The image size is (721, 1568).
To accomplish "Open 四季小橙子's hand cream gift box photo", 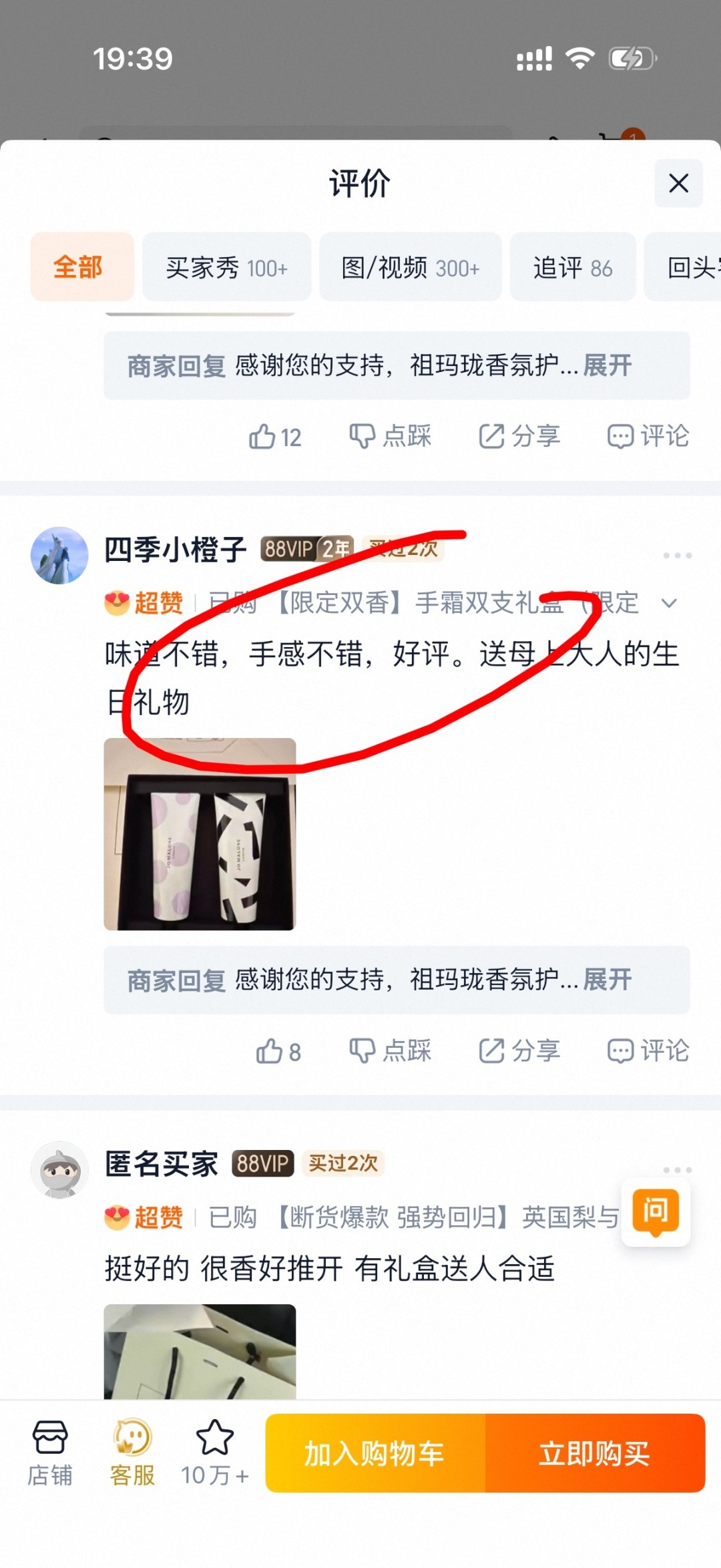I will point(200,834).
